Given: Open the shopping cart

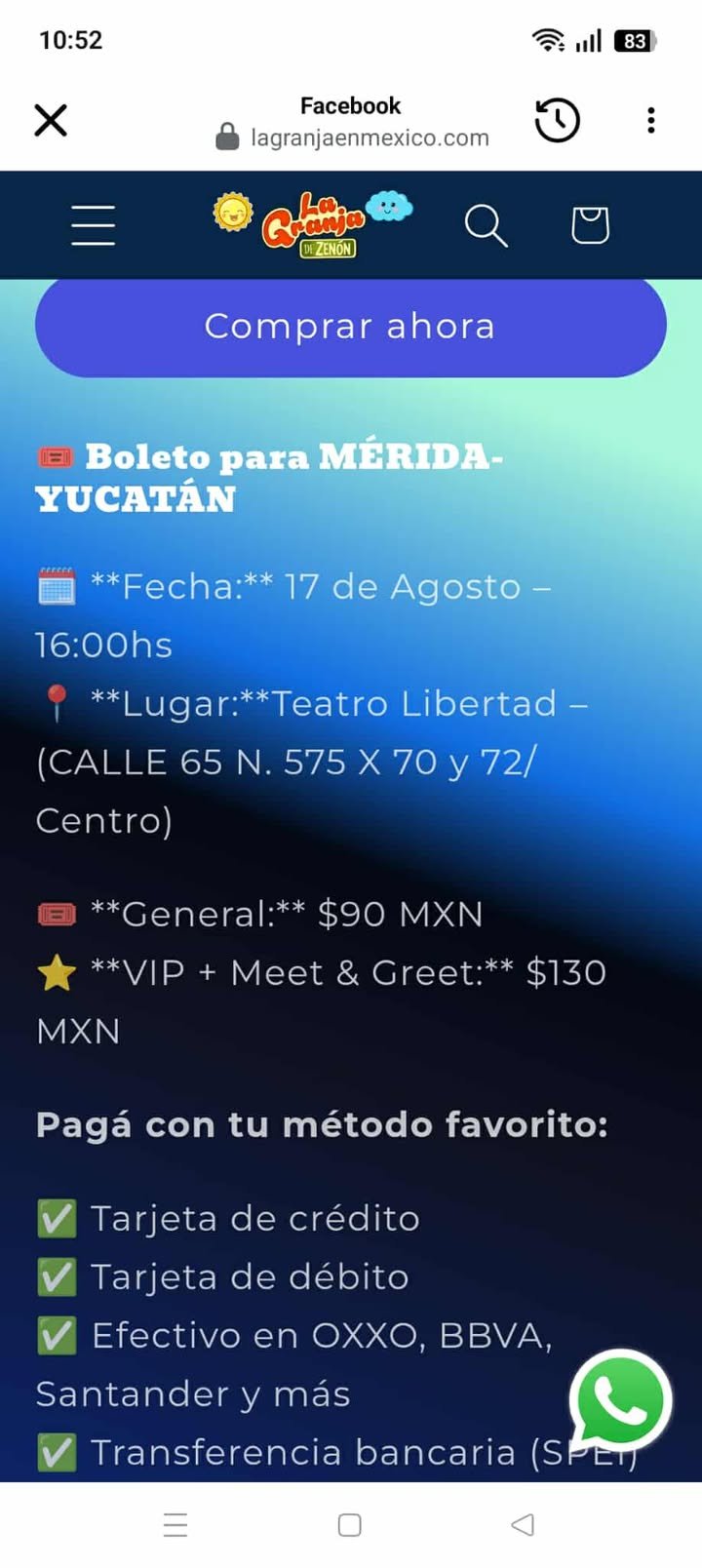Looking at the screenshot, I should [x=590, y=225].
